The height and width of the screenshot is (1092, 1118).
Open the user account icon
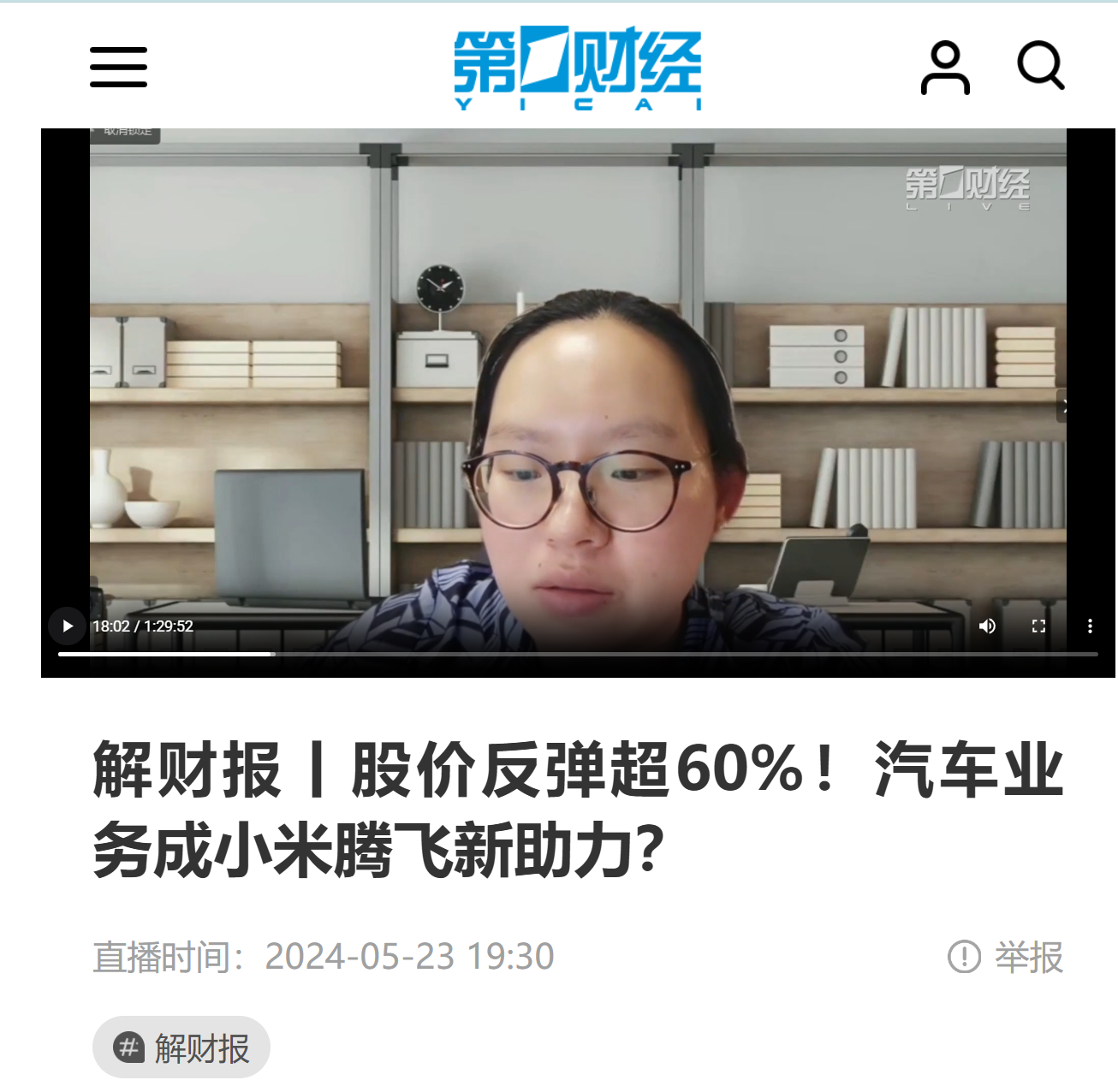coord(945,67)
